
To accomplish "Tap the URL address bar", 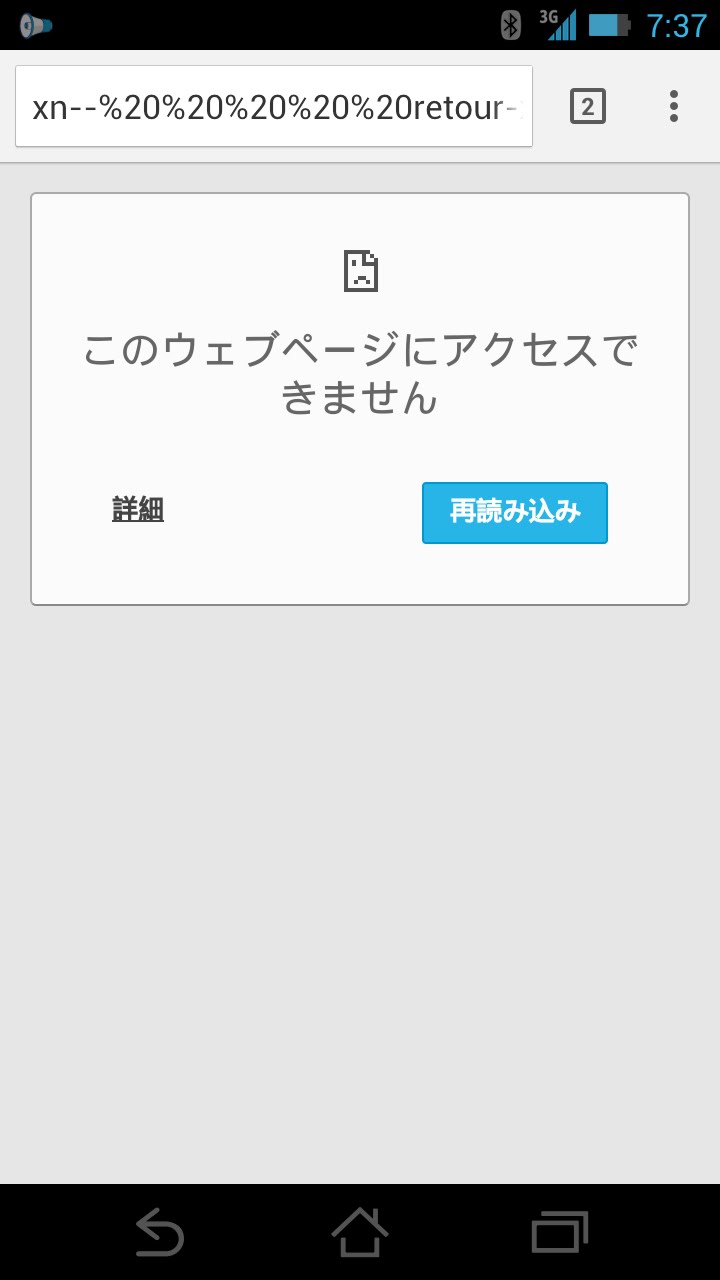I will [274, 107].
